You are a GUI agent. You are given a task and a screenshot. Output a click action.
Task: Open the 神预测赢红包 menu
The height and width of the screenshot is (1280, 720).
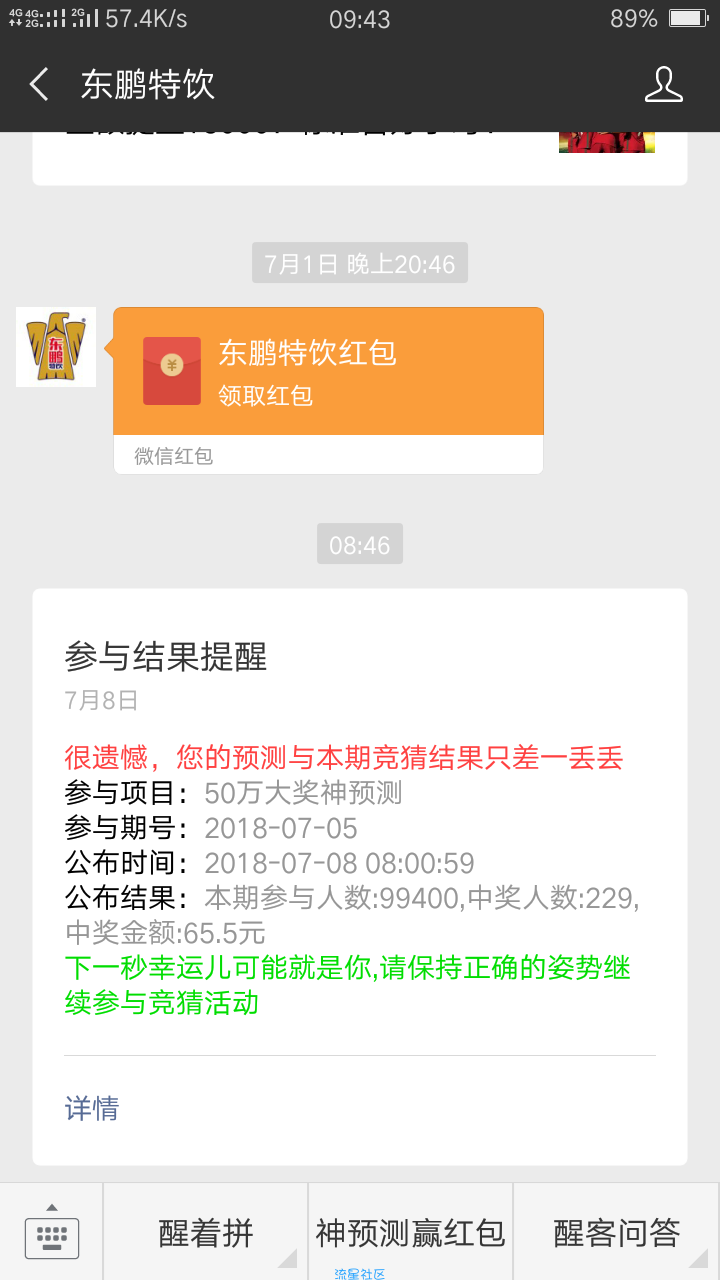pyautogui.click(x=410, y=1233)
